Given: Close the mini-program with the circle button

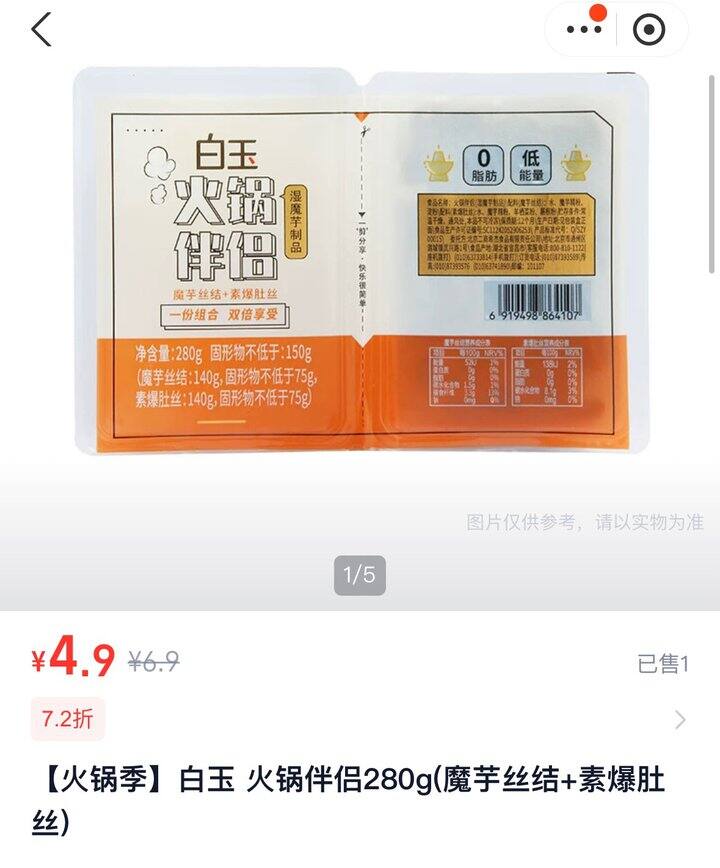Looking at the screenshot, I should [x=649, y=30].
